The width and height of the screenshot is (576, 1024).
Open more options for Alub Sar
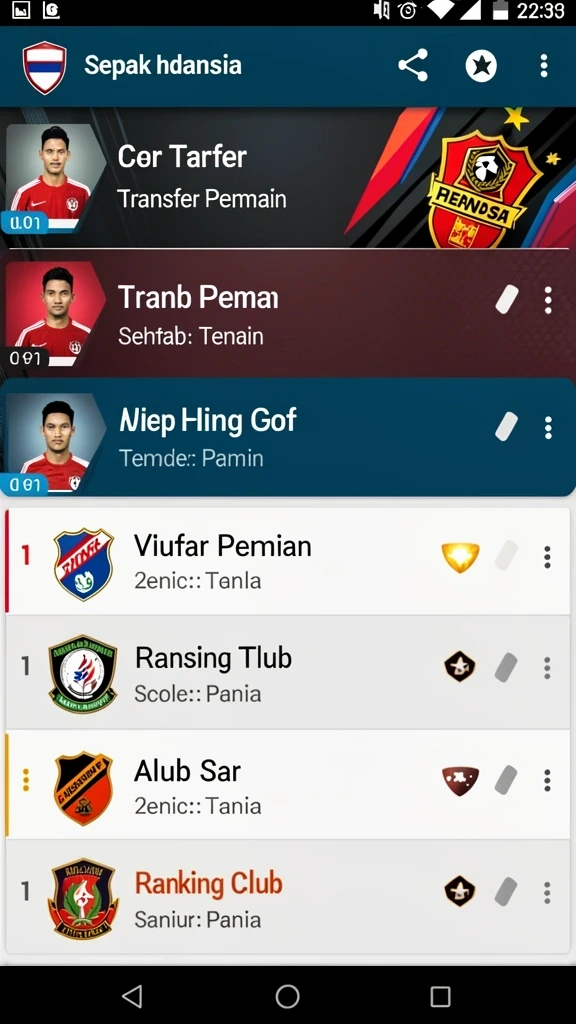[x=548, y=780]
